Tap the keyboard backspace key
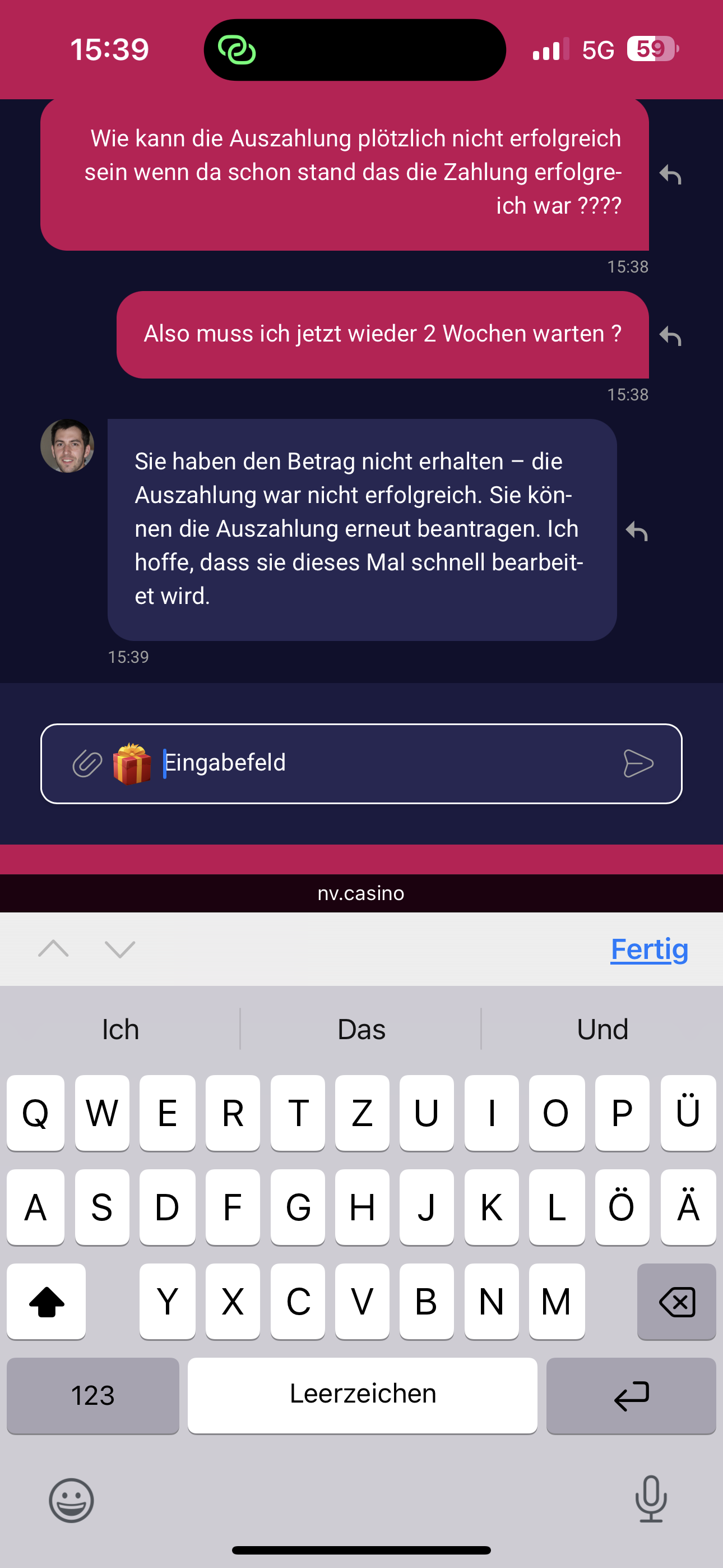The image size is (723, 1568). coord(676,1302)
